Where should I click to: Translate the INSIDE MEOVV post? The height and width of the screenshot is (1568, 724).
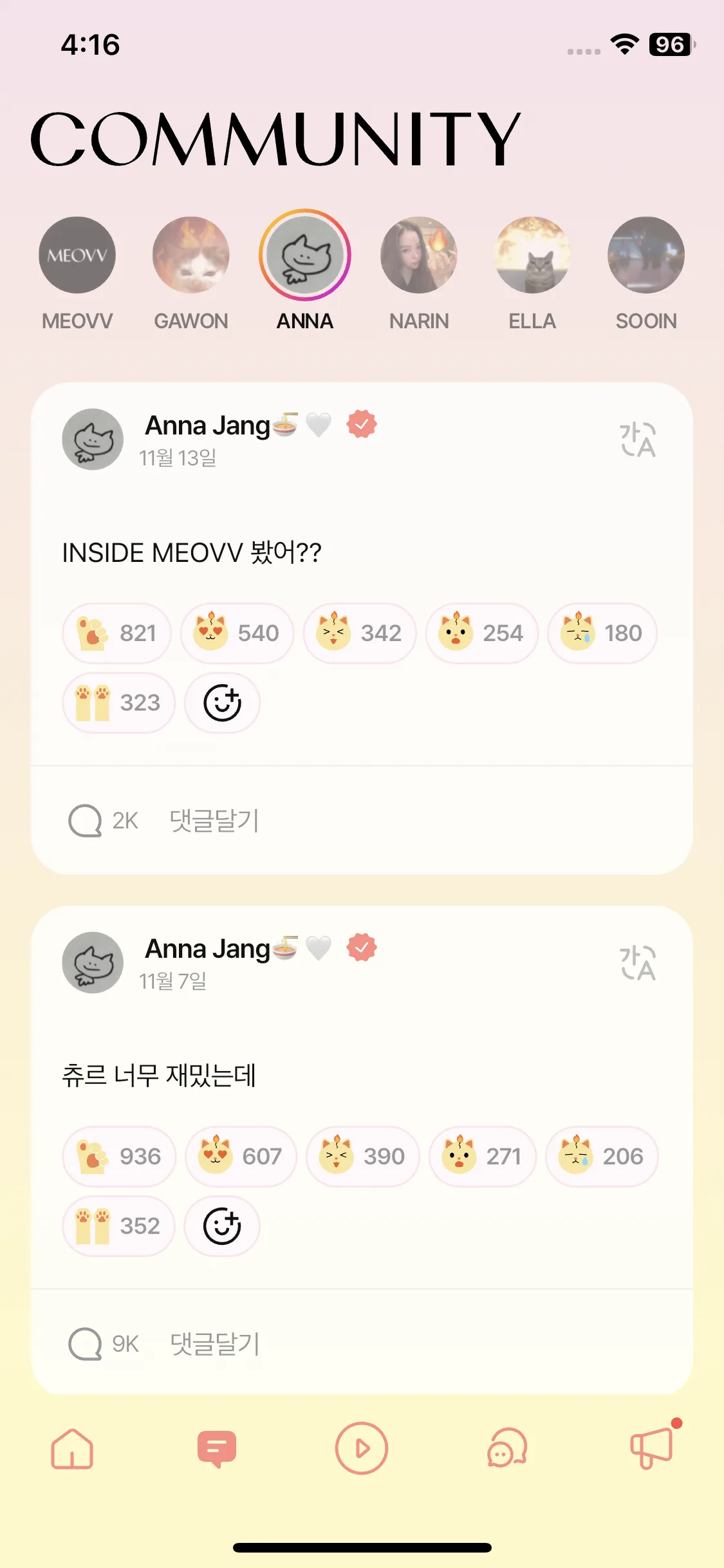coord(637,440)
